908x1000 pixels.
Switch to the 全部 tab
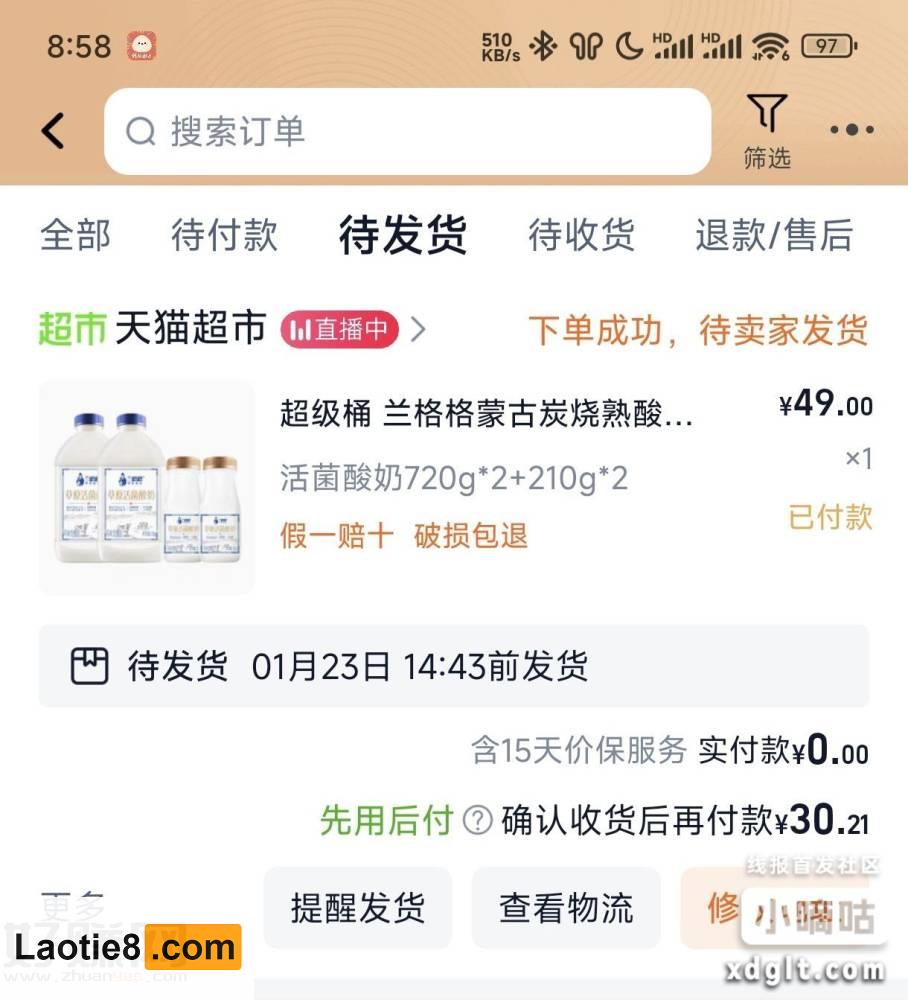[x=75, y=236]
